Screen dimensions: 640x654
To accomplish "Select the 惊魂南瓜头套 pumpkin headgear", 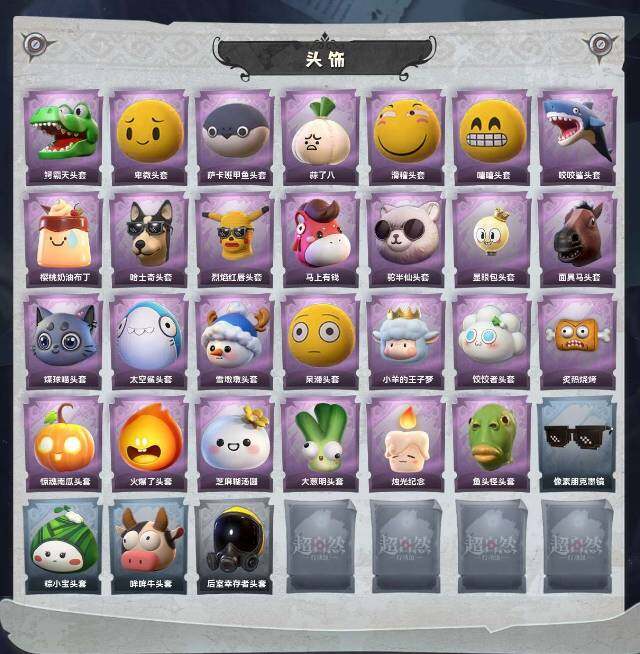I will (64, 440).
